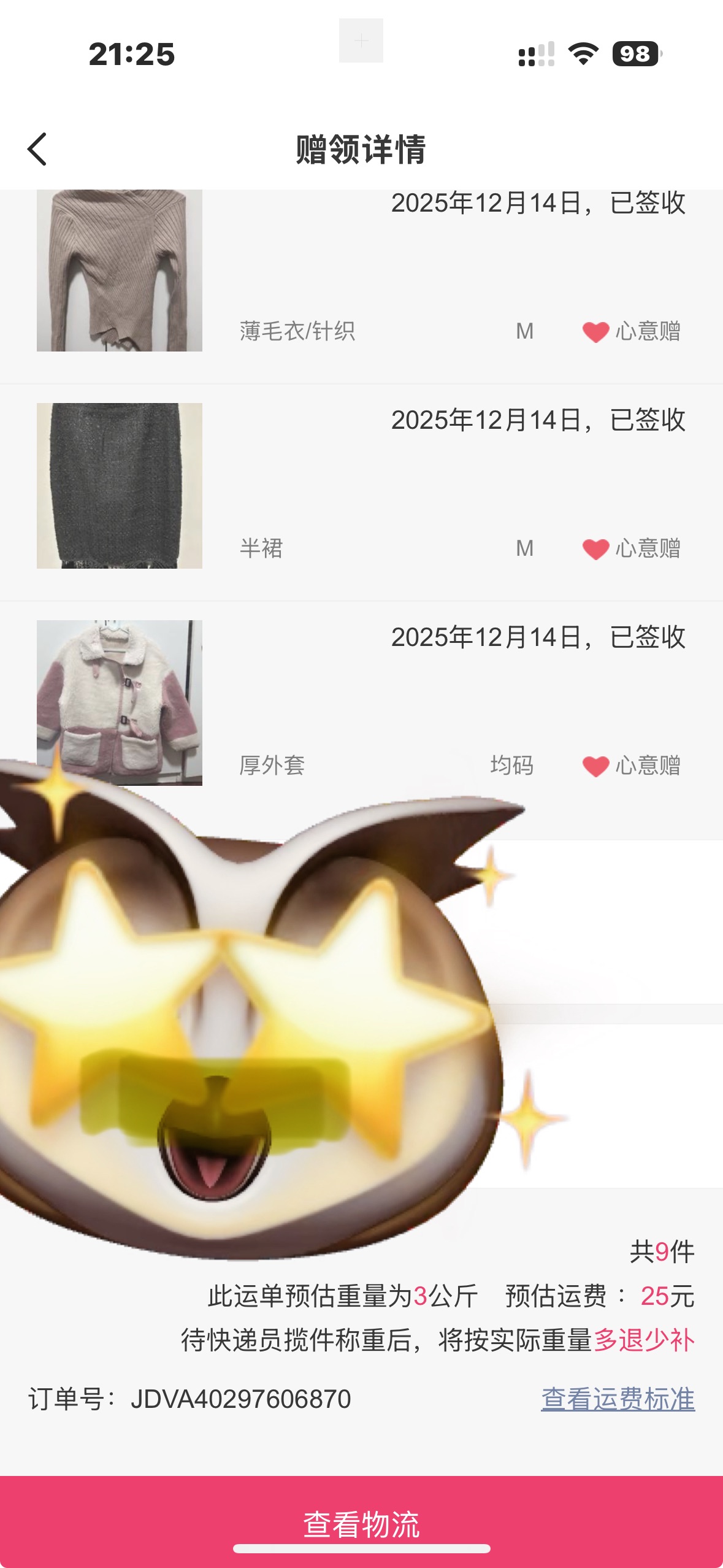The image size is (723, 1568).
Task: Open the 半裙 item photo
Action: coord(120,485)
